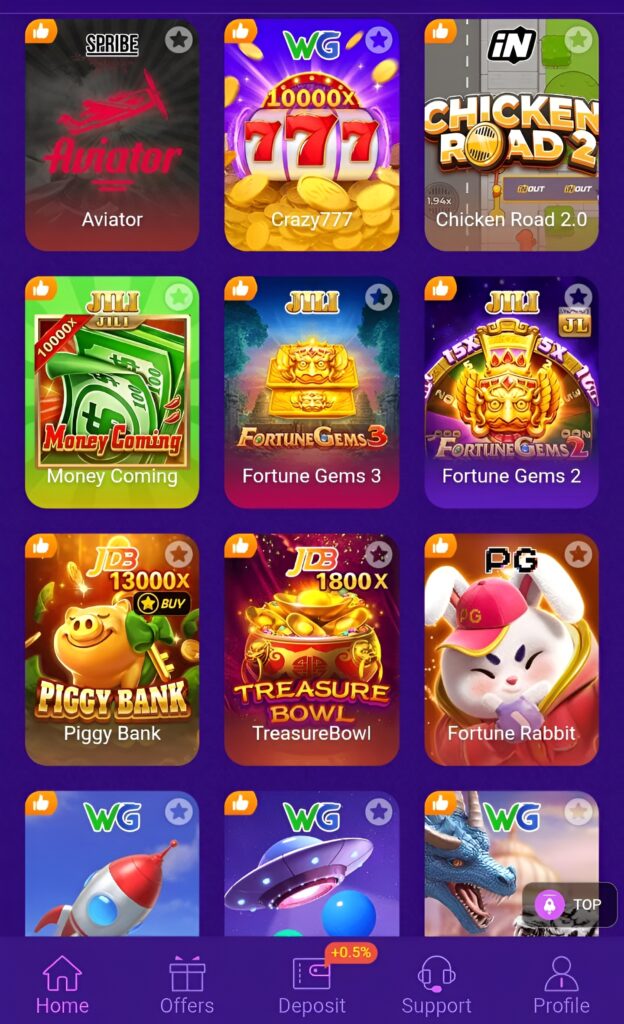Star the Crazy777 game as favorite
624x1024 pixels.
378,40
